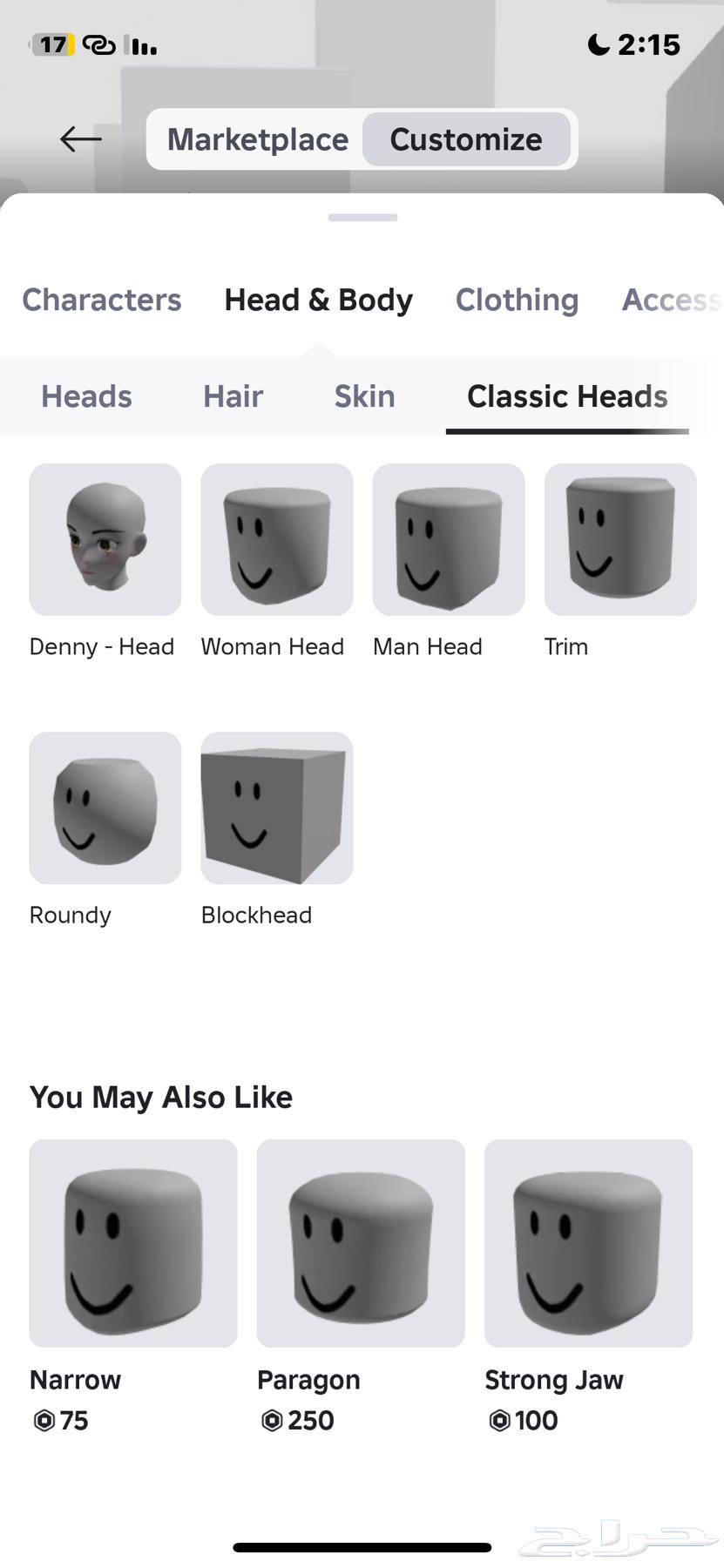The image size is (724, 1568).
Task: Equip the Denny - Head item
Action: (x=105, y=540)
